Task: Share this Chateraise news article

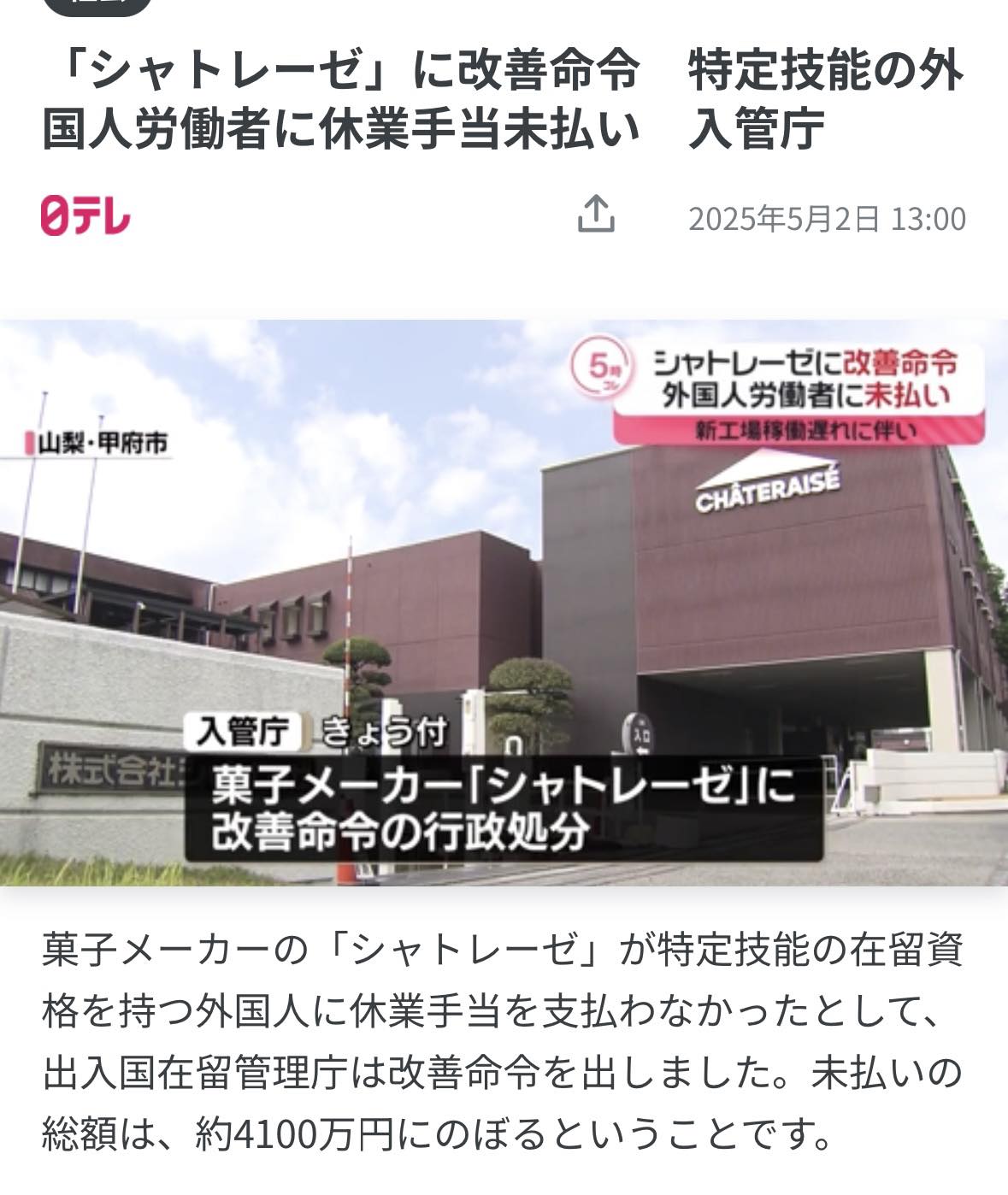Action: 596,215
